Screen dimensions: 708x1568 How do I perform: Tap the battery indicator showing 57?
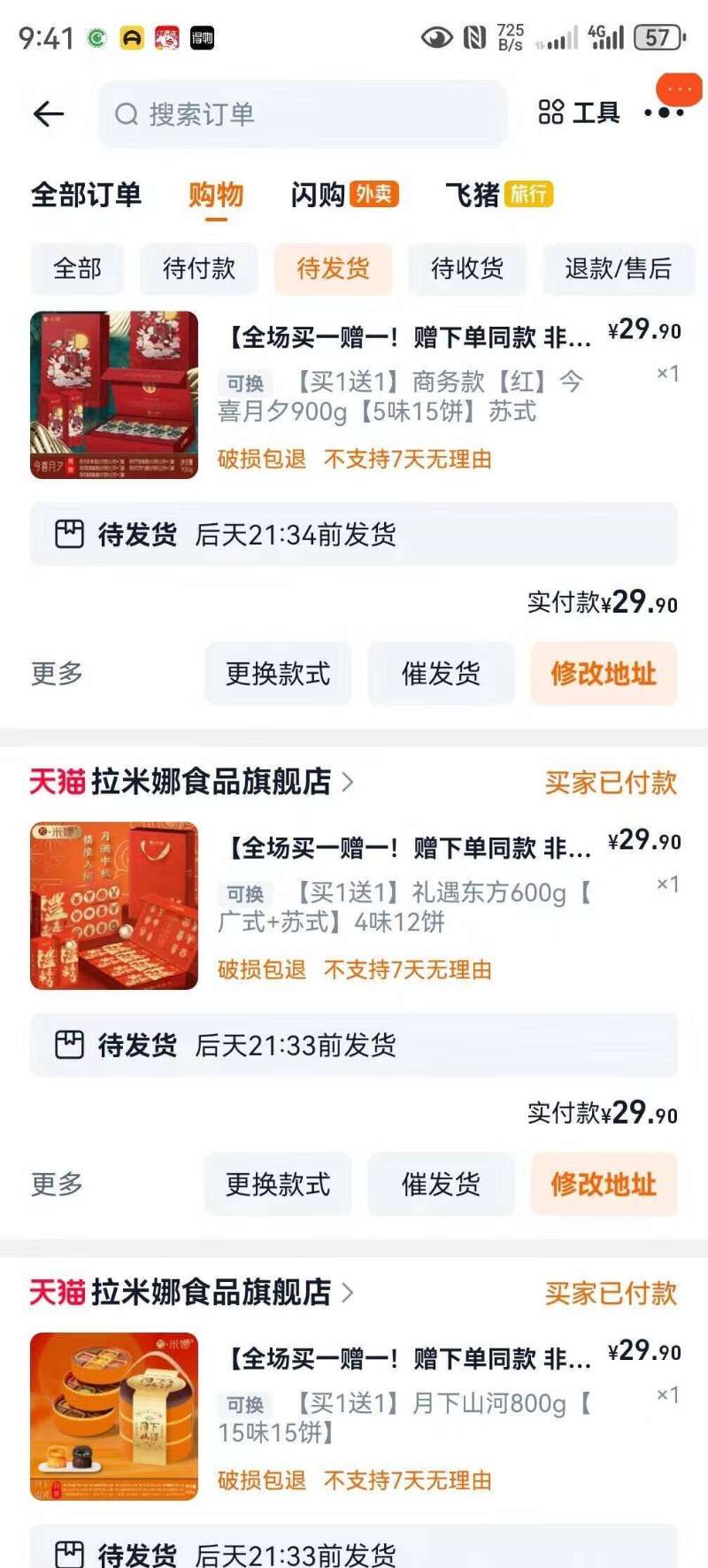coord(659,36)
